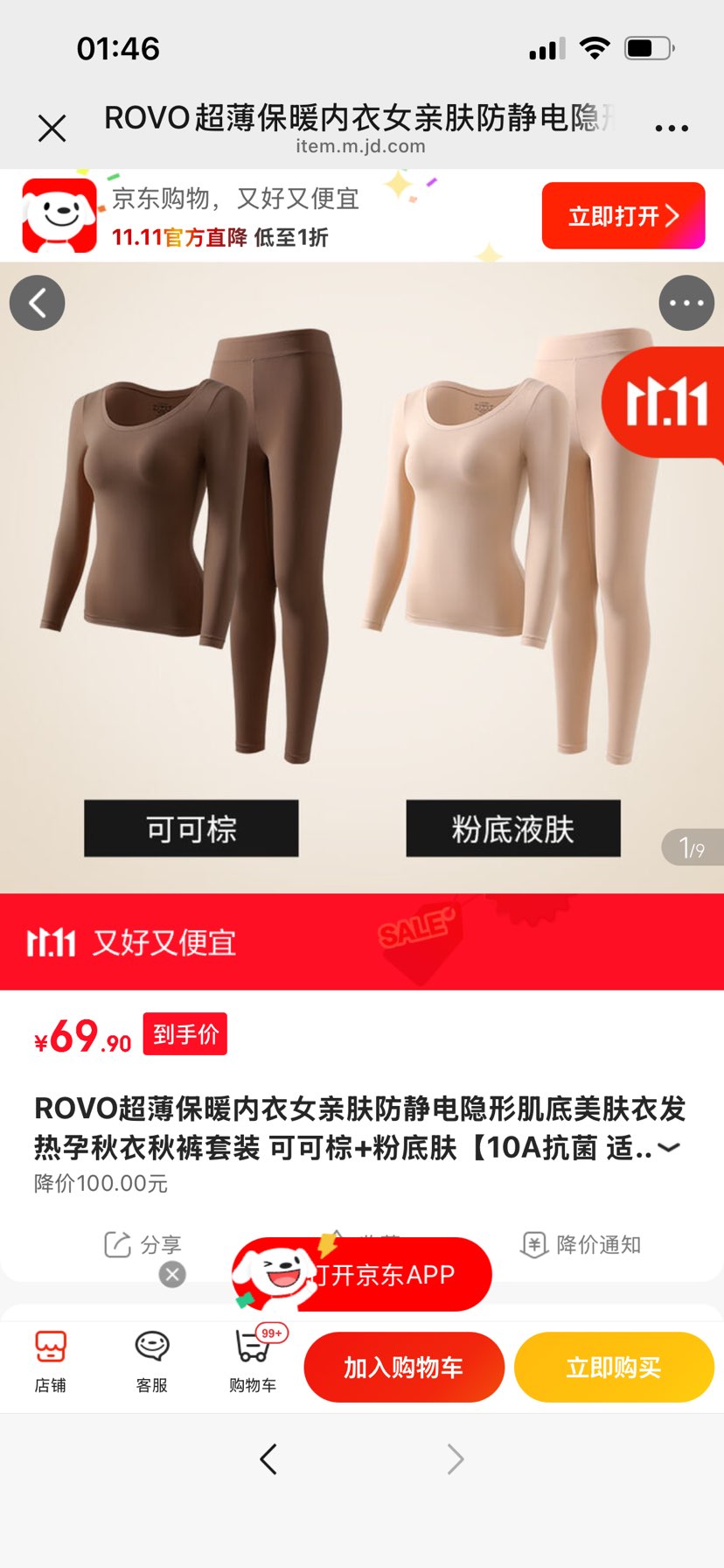Tap 立即购买 to buy now

click(x=613, y=1366)
